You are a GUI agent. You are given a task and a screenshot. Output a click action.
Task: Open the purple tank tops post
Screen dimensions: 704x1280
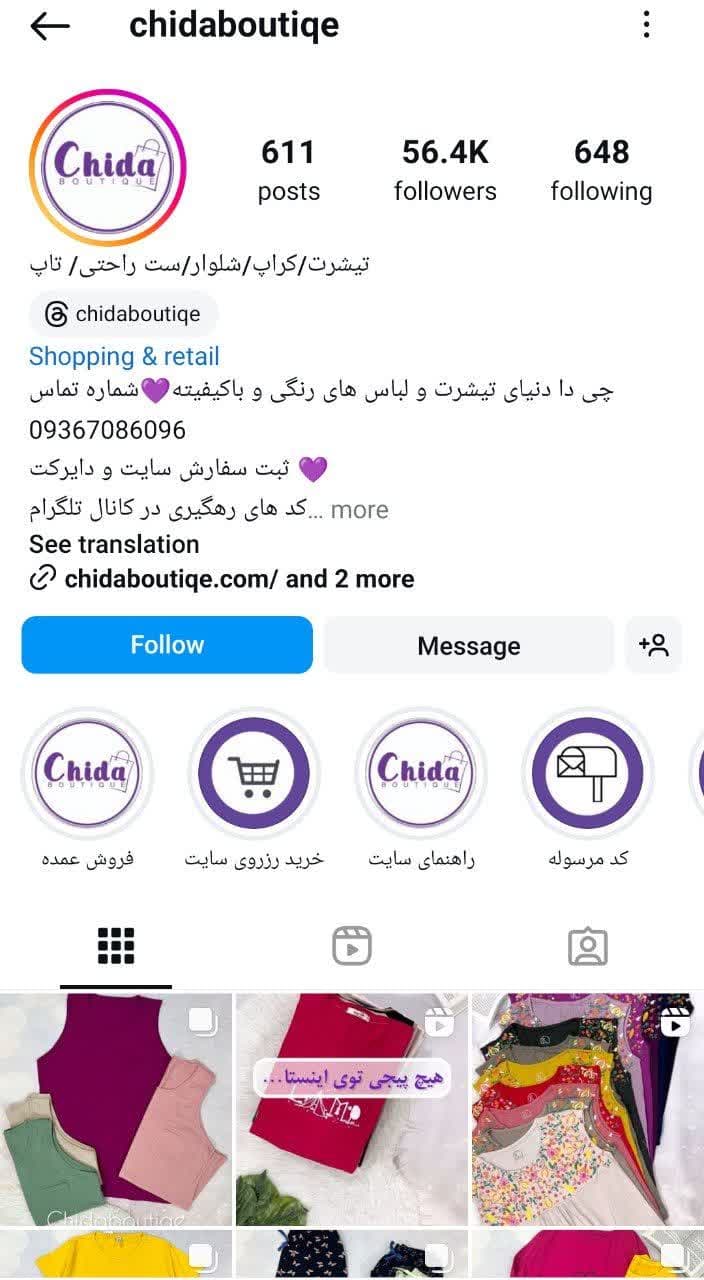point(116,1108)
